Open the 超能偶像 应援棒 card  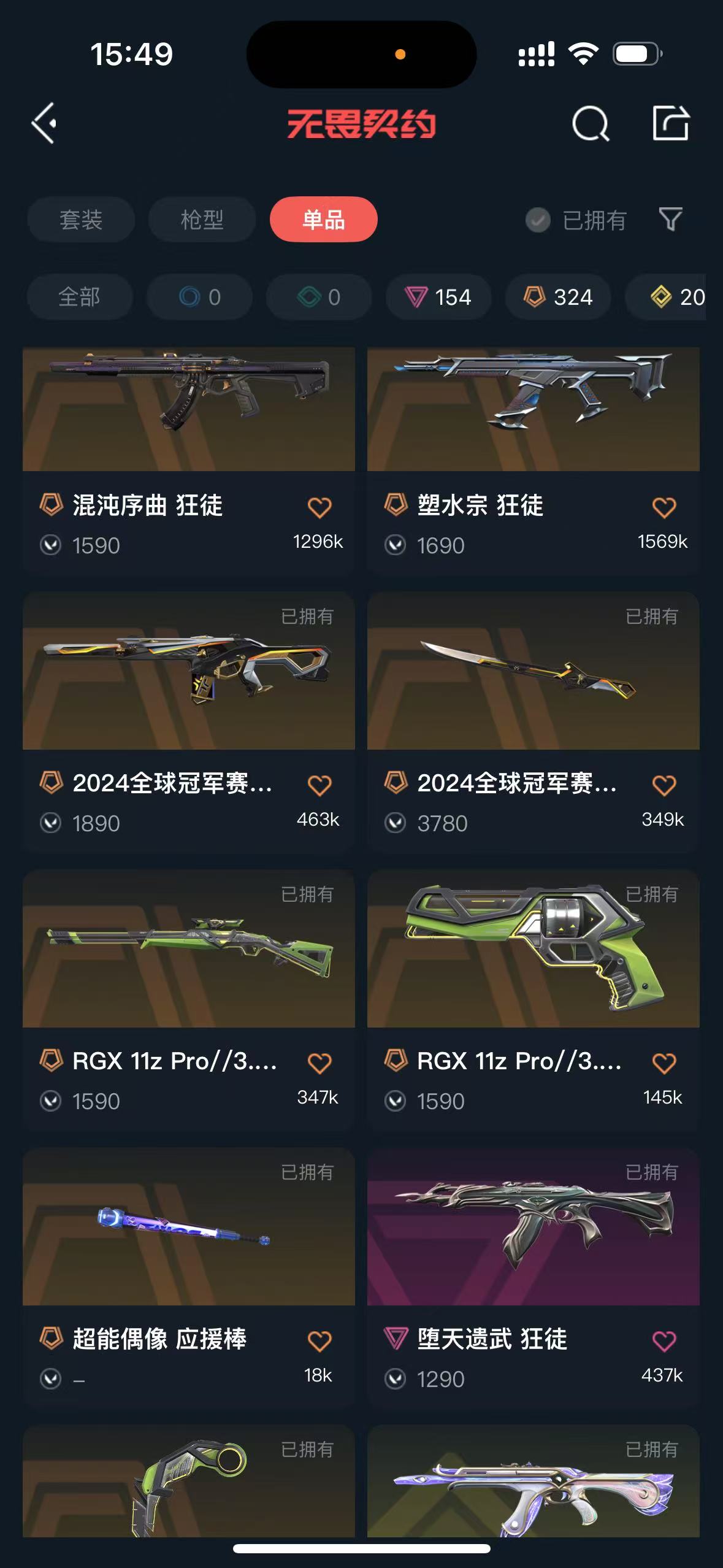[189, 1277]
